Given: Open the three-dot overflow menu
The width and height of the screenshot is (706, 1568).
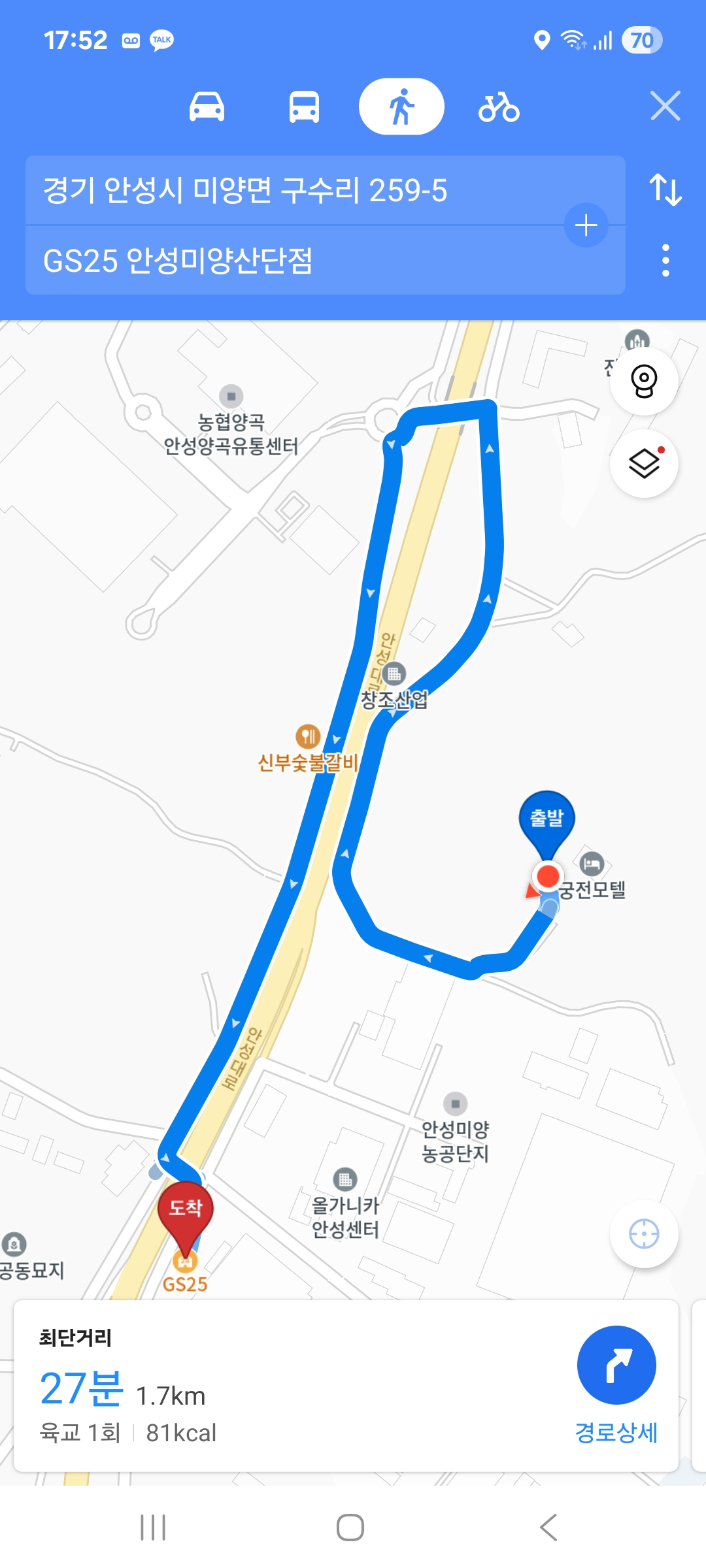Looking at the screenshot, I should pos(665,261).
